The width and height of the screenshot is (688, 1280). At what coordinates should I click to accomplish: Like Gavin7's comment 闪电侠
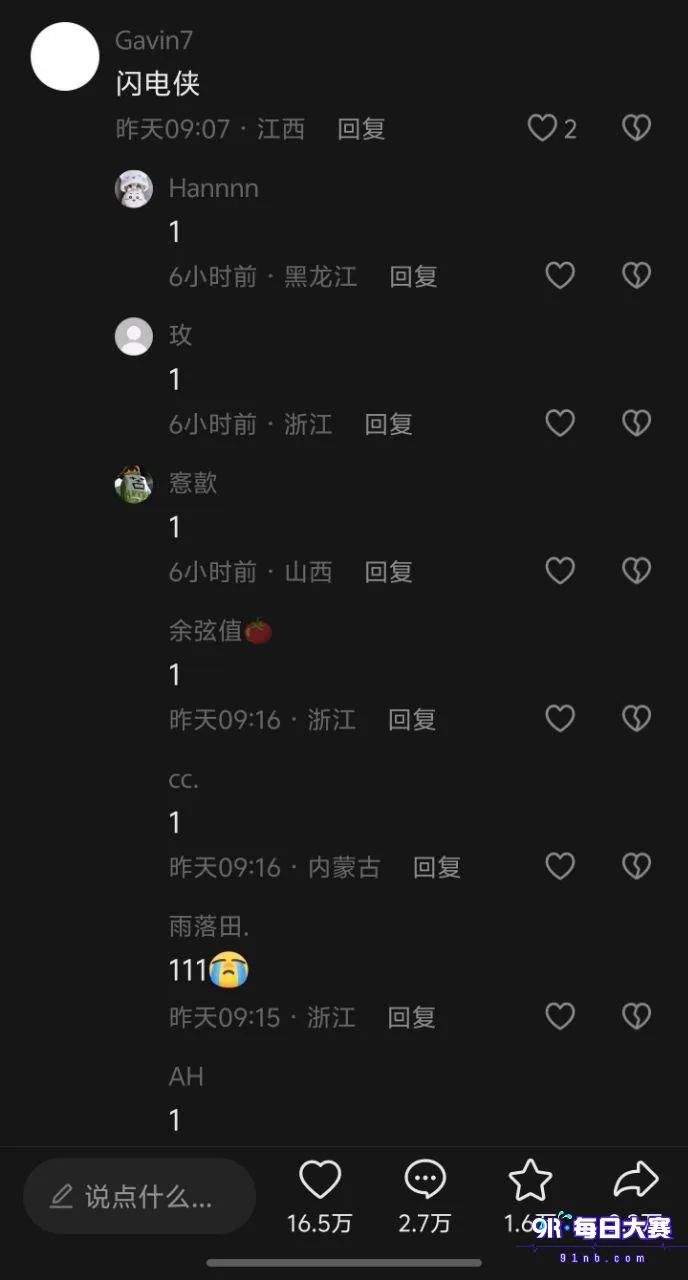pos(542,128)
